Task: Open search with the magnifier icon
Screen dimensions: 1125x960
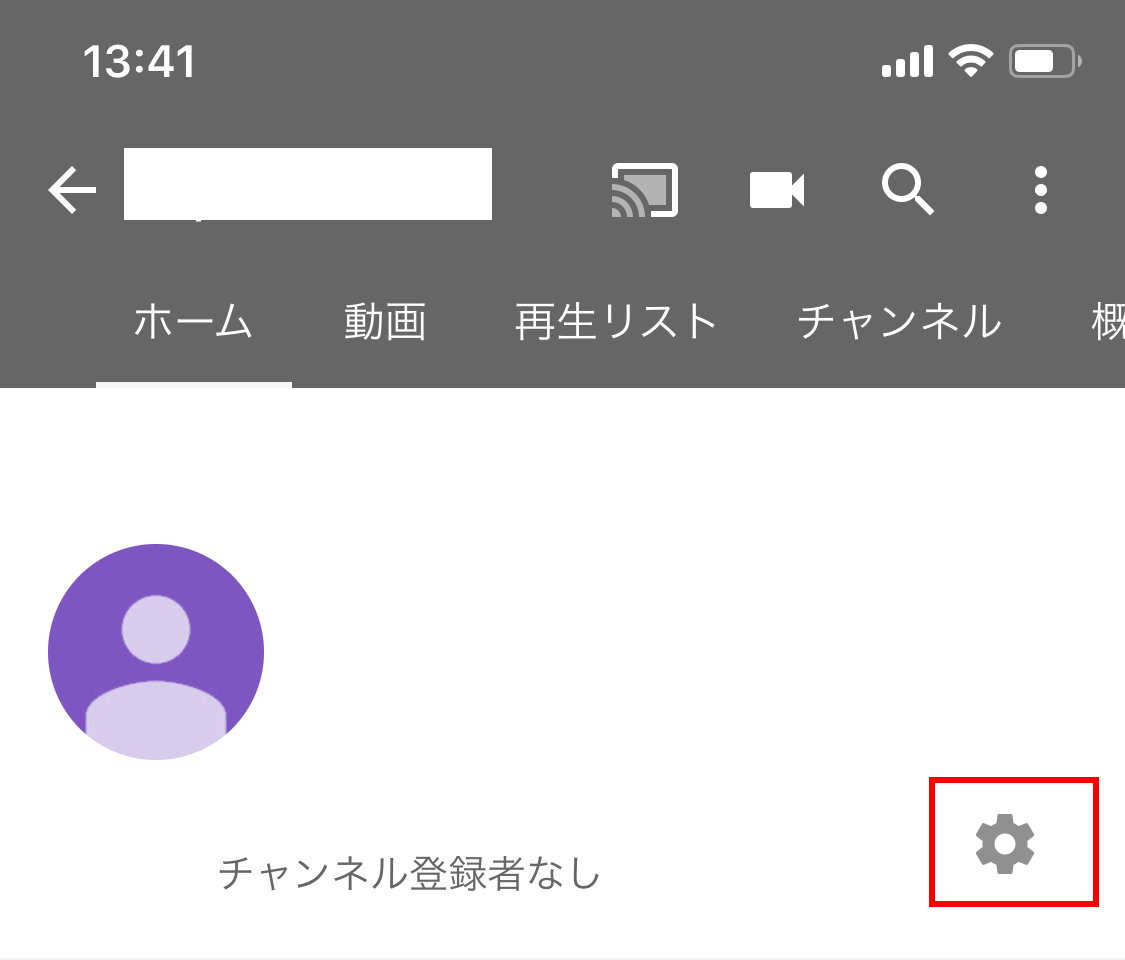Action: [908, 190]
